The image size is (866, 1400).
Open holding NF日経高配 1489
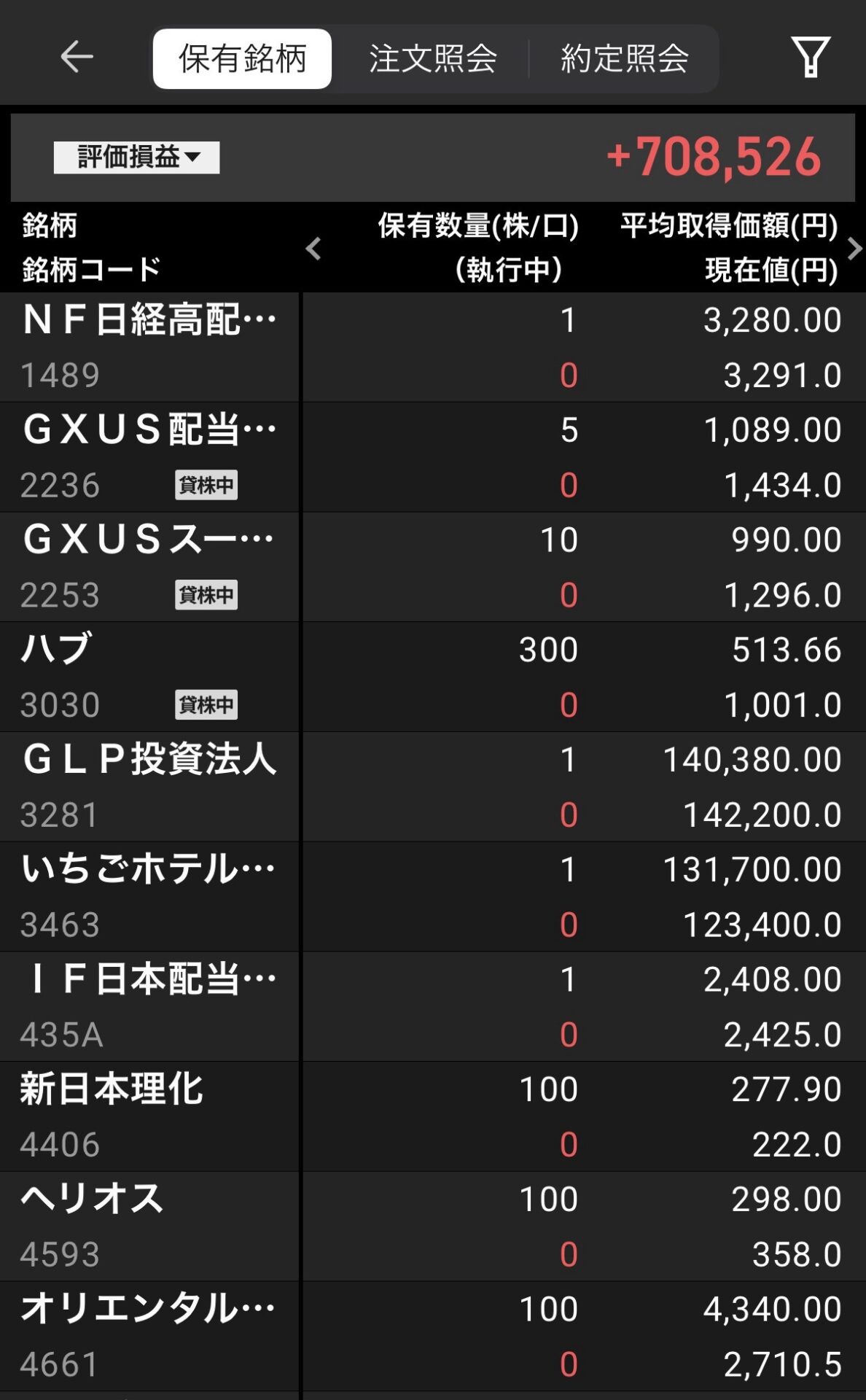[x=149, y=347]
